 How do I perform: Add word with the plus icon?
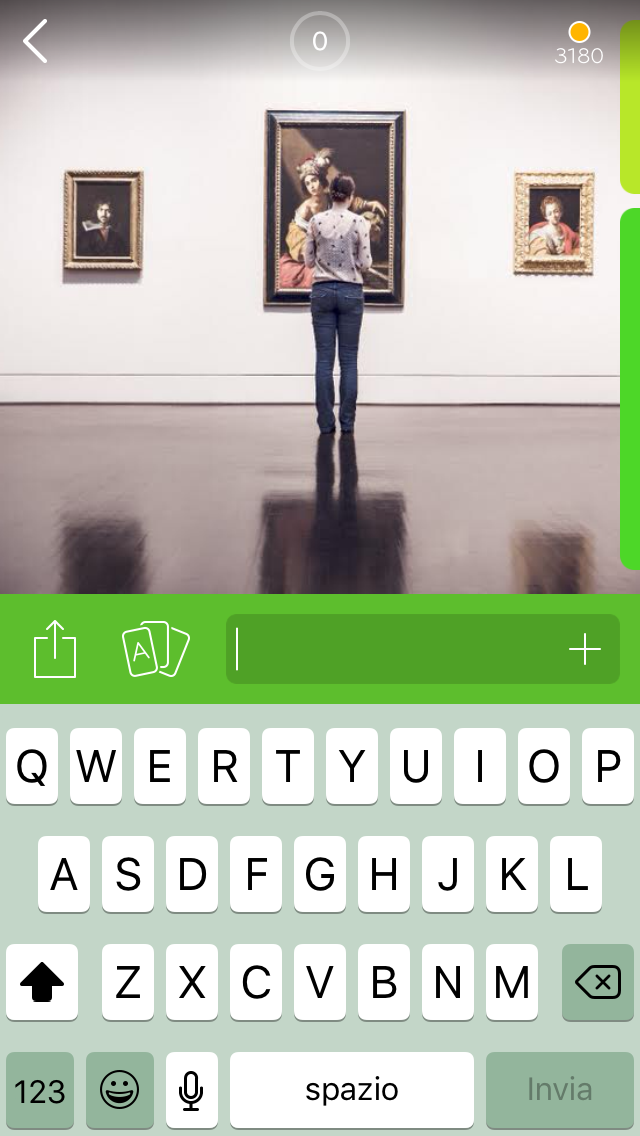585,650
